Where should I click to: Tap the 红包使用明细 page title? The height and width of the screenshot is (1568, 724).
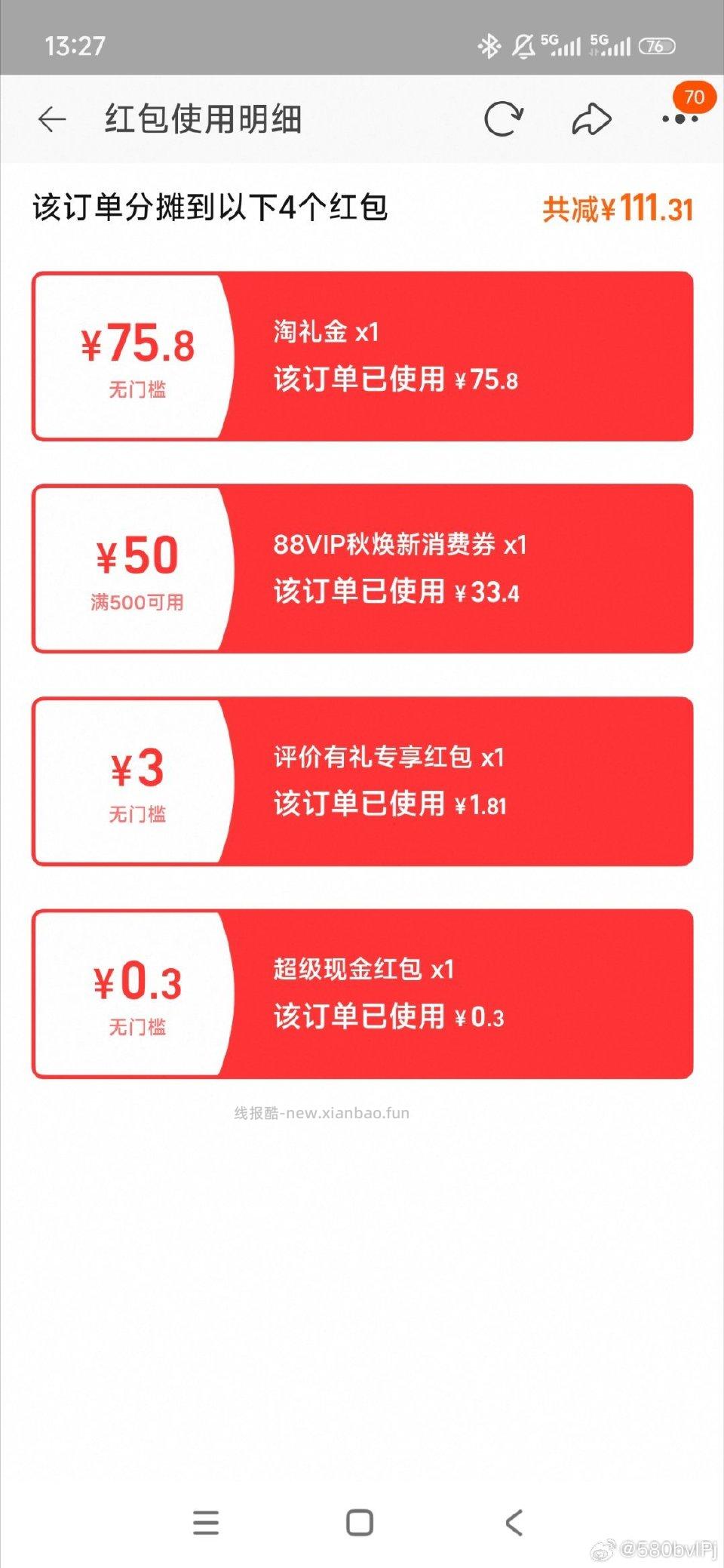click(x=204, y=119)
